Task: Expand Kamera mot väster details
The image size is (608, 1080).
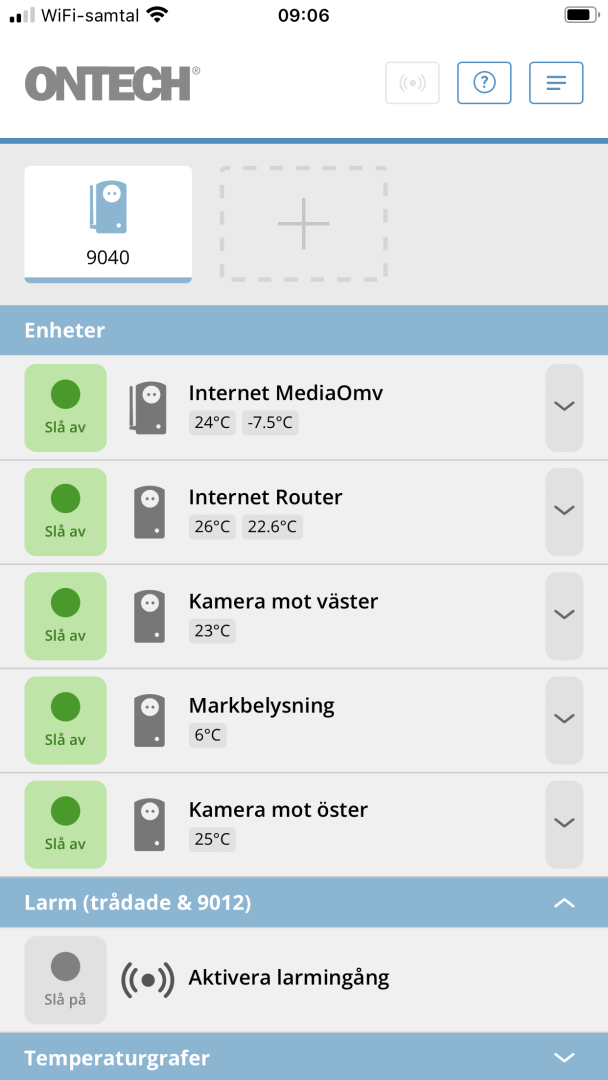Action: 564,615
